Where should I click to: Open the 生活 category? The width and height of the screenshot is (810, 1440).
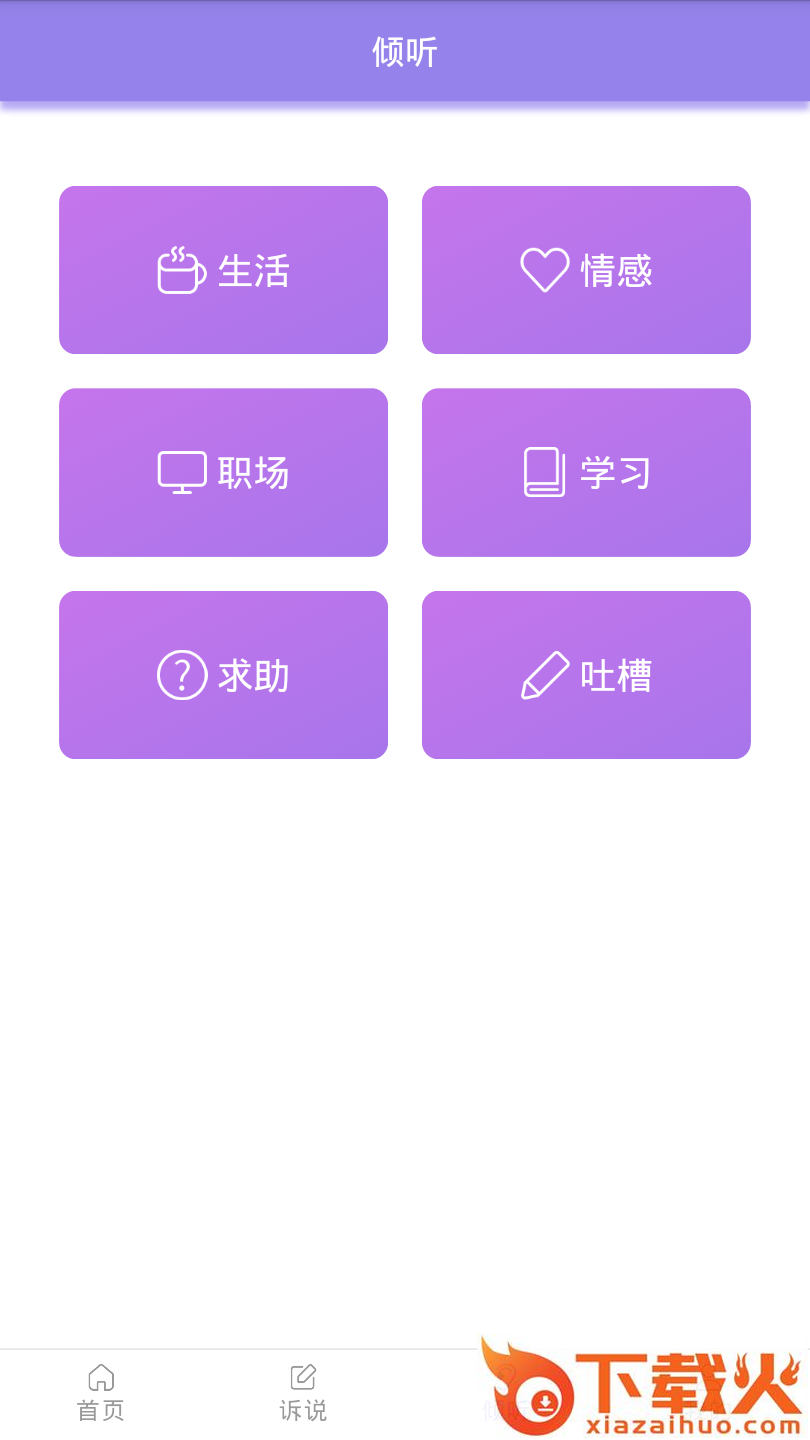pyautogui.click(x=223, y=269)
